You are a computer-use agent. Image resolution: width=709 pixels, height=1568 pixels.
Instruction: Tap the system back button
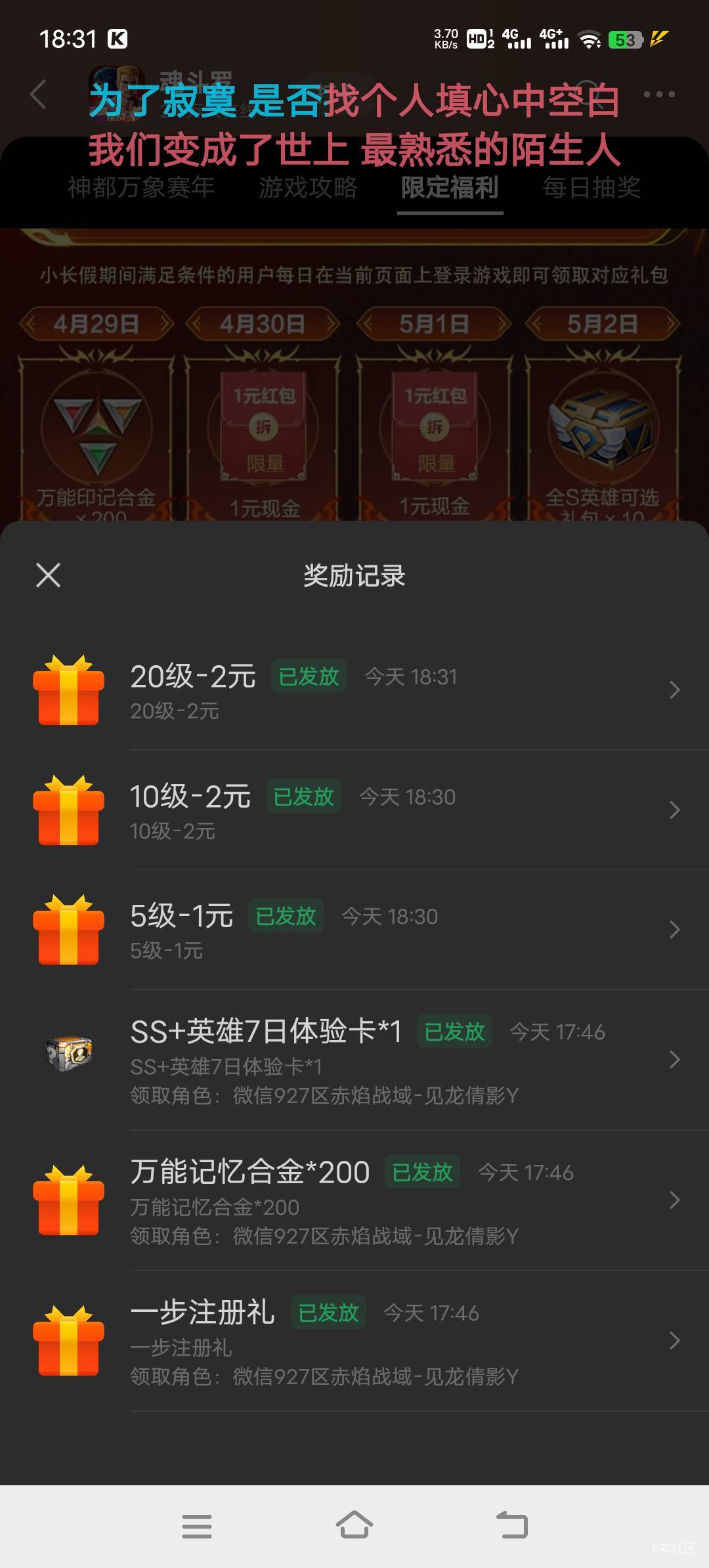click(512, 1525)
